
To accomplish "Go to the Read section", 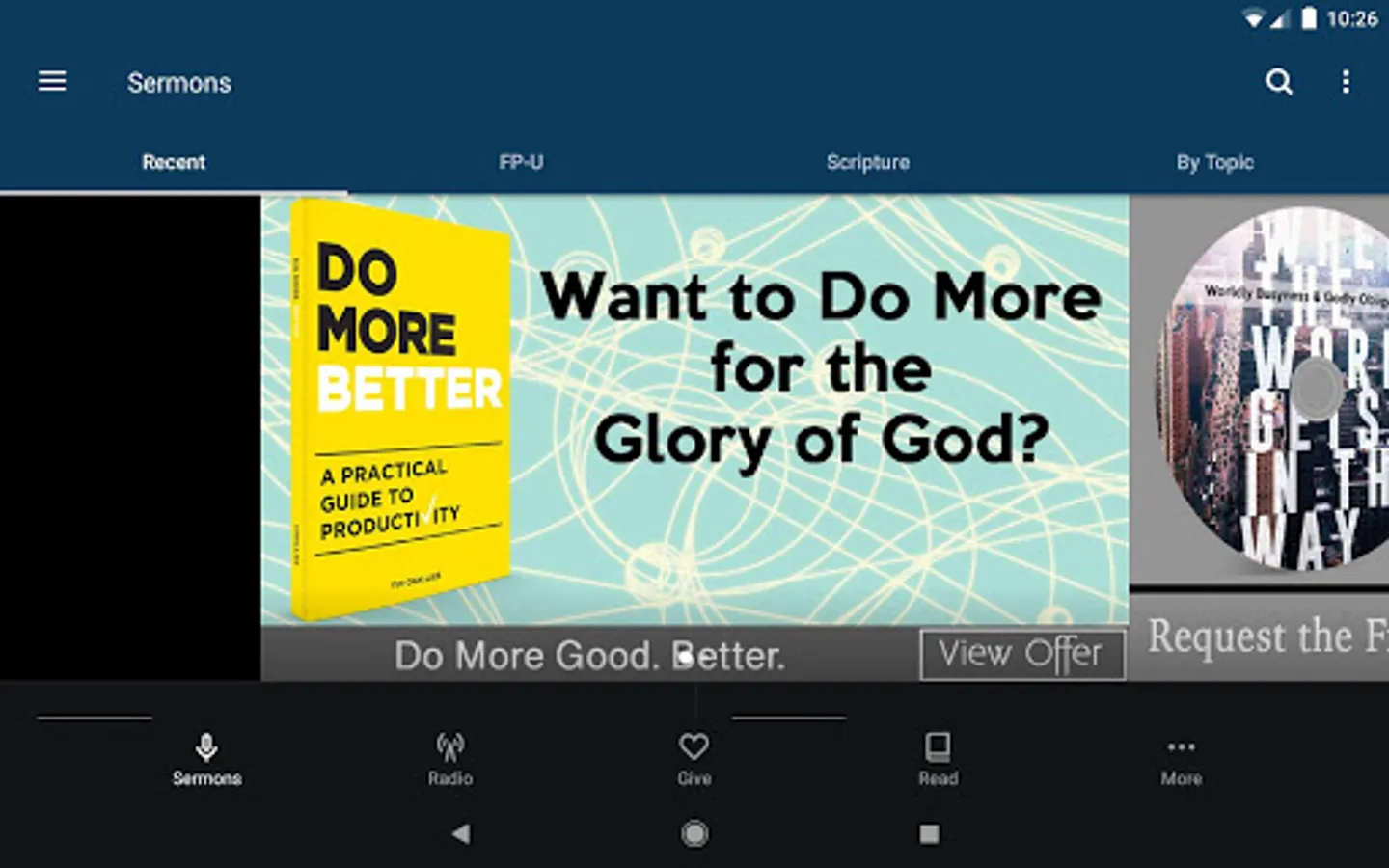I will (x=938, y=759).
